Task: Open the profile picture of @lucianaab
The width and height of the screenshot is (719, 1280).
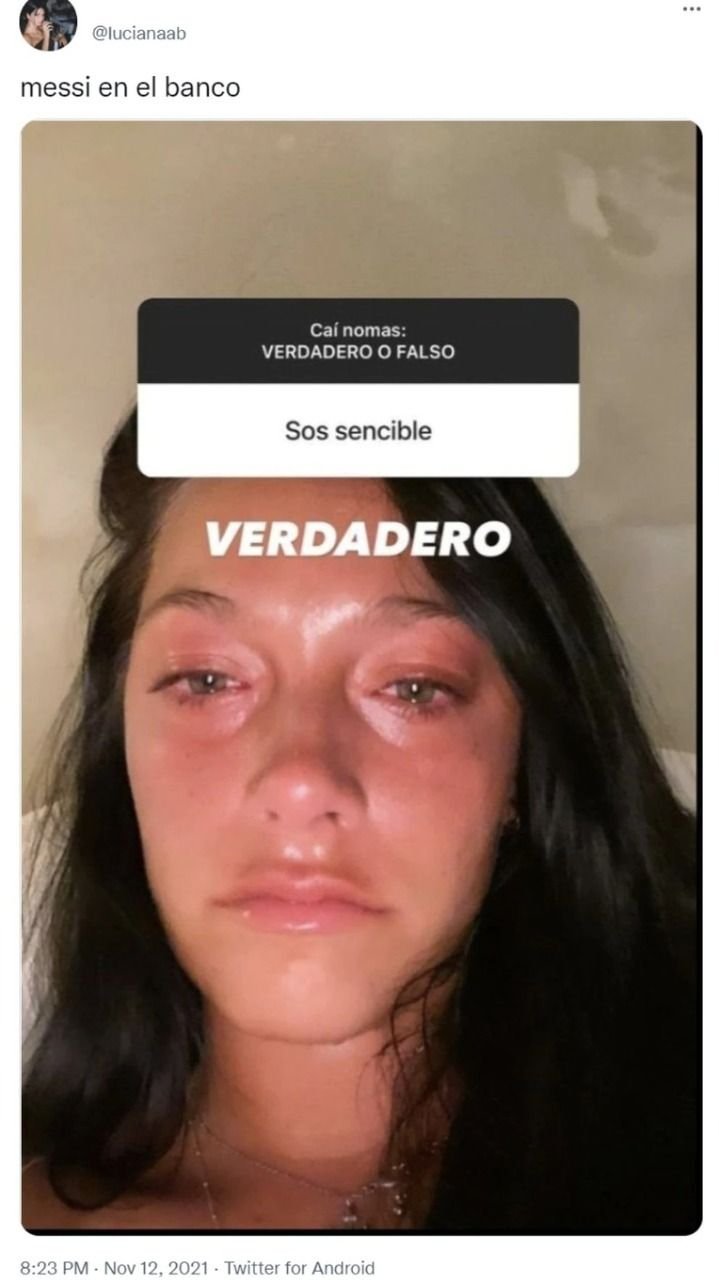Action: click(x=47, y=24)
